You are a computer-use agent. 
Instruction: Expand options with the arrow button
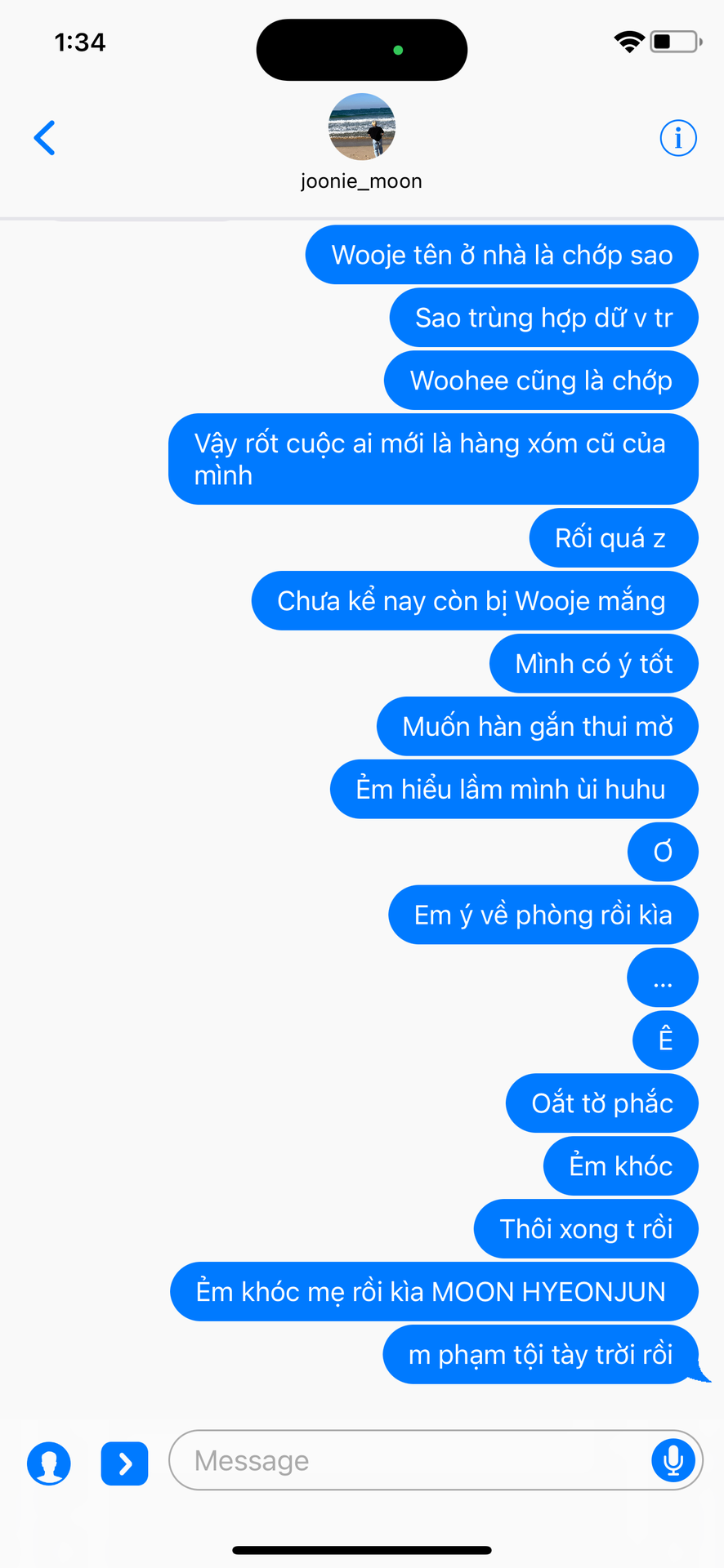point(125,1463)
